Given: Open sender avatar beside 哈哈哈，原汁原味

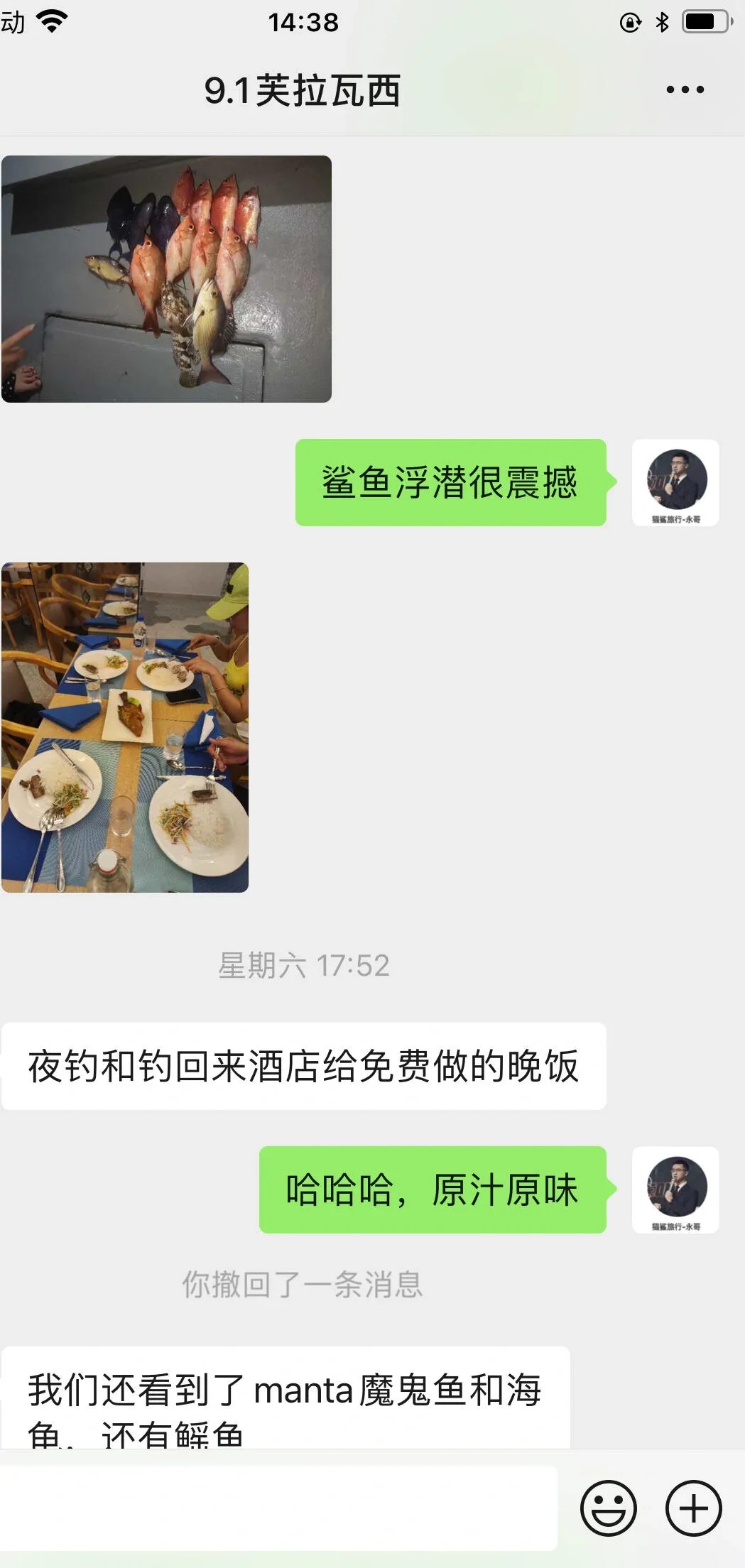Looking at the screenshot, I should pos(675,1189).
